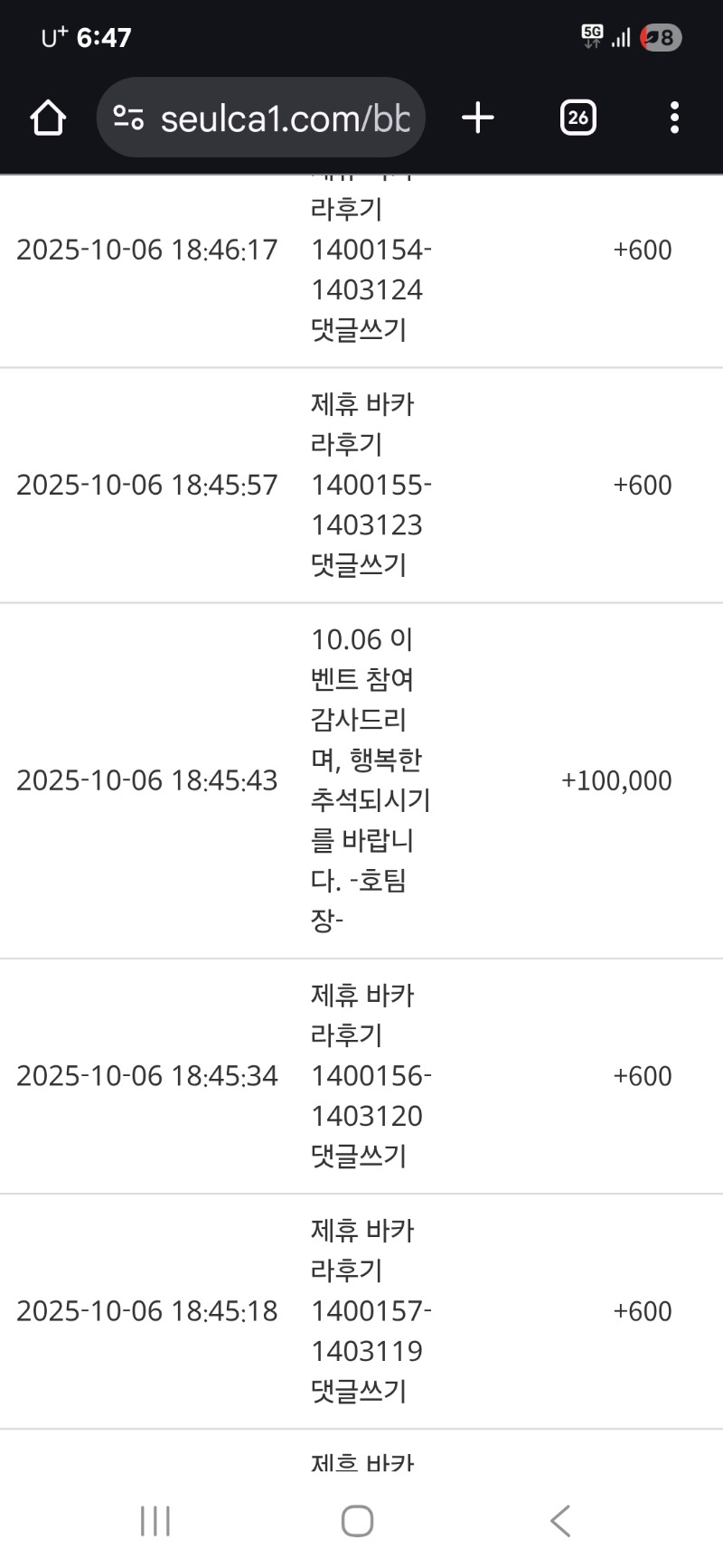View site info in address bar

(128, 118)
